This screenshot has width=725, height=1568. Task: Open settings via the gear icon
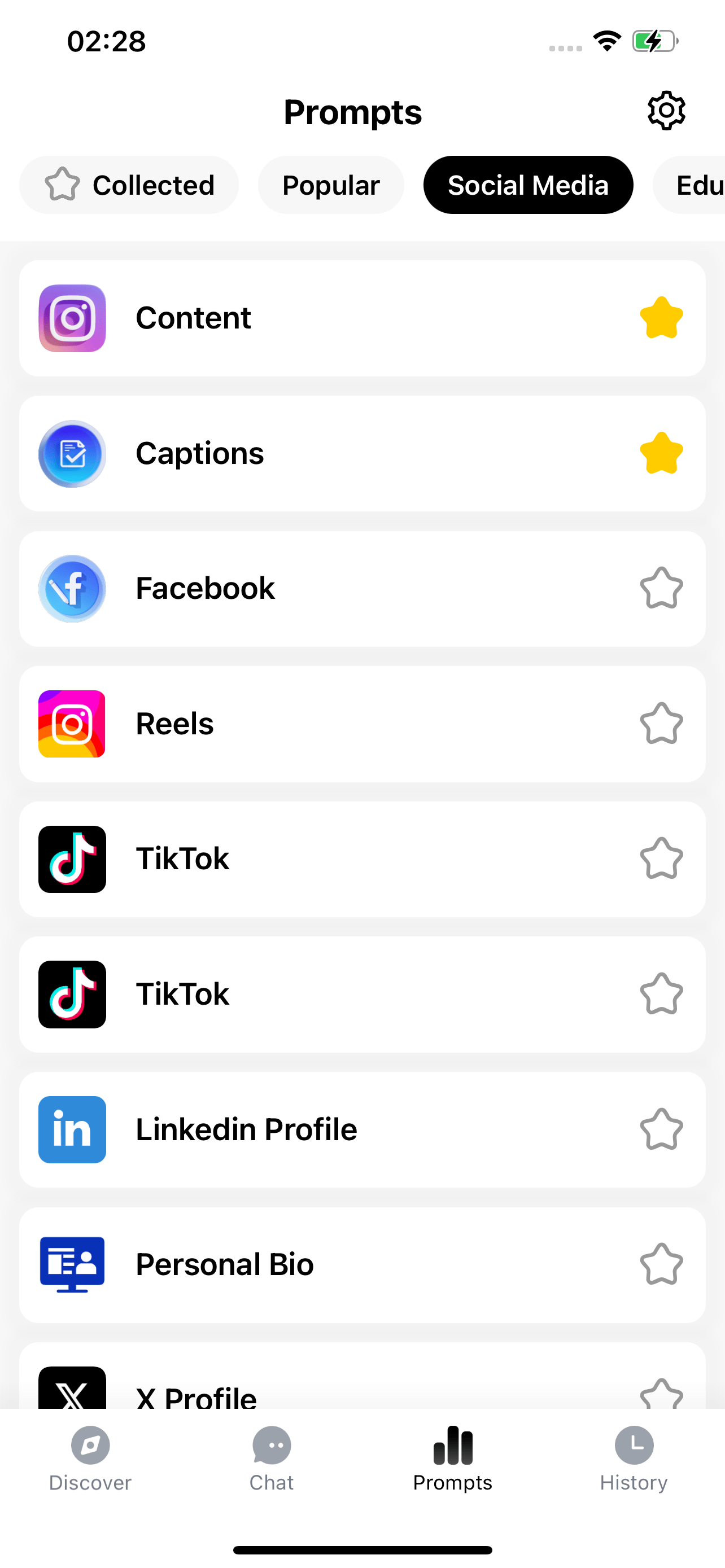click(666, 111)
